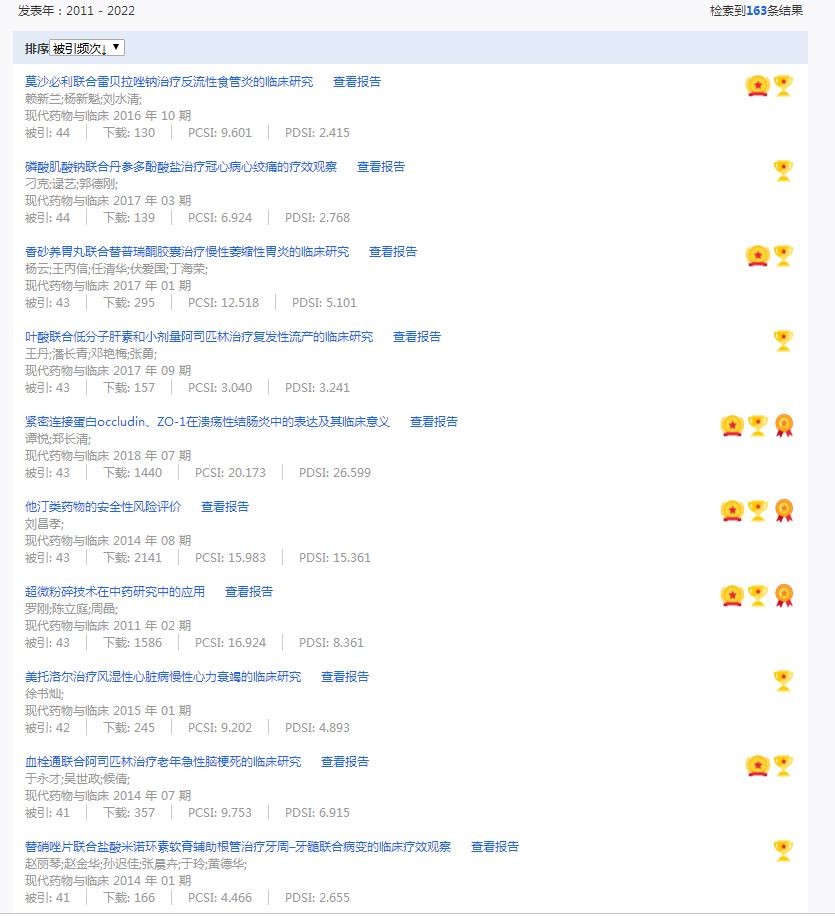Open article 莫沙必利联合雷贝拉唑钠治疗反流性食管炎的临床研究

(168, 82)
